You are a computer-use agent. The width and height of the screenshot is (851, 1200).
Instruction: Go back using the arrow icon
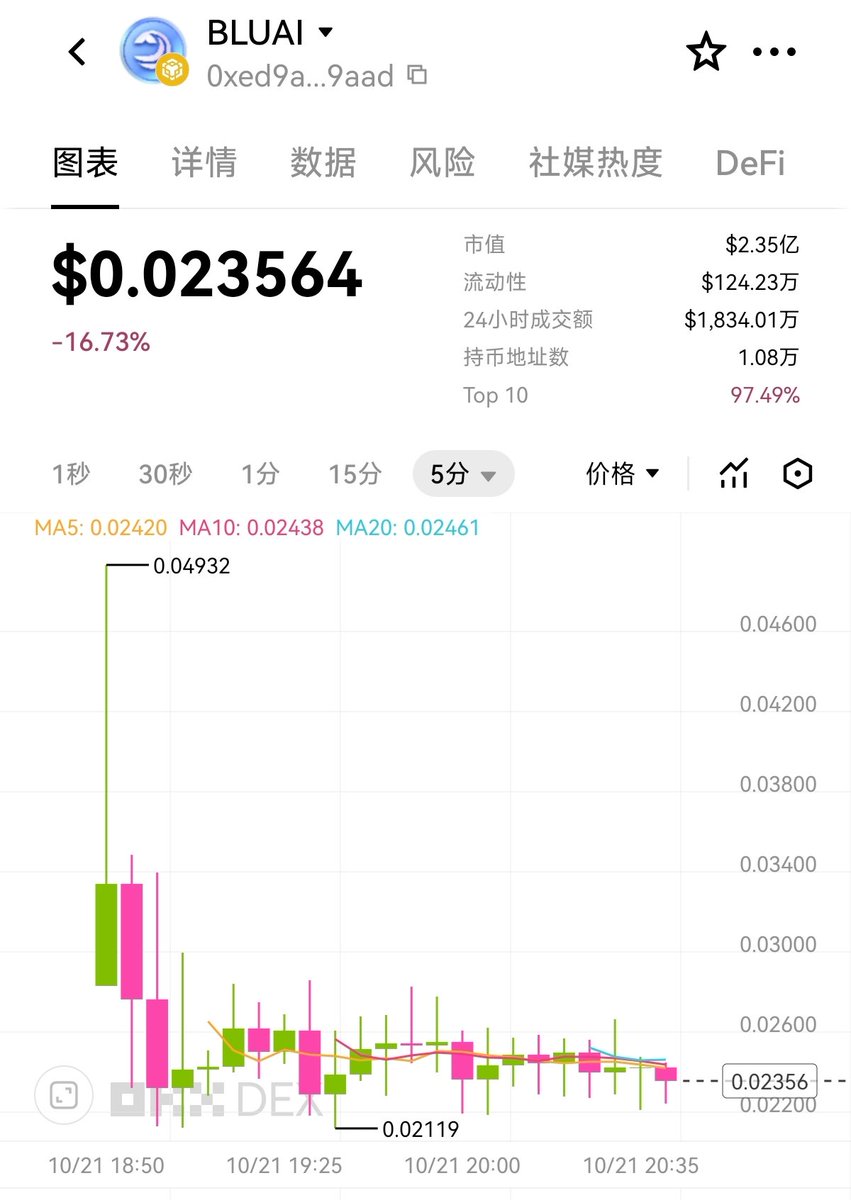[77, 51]
